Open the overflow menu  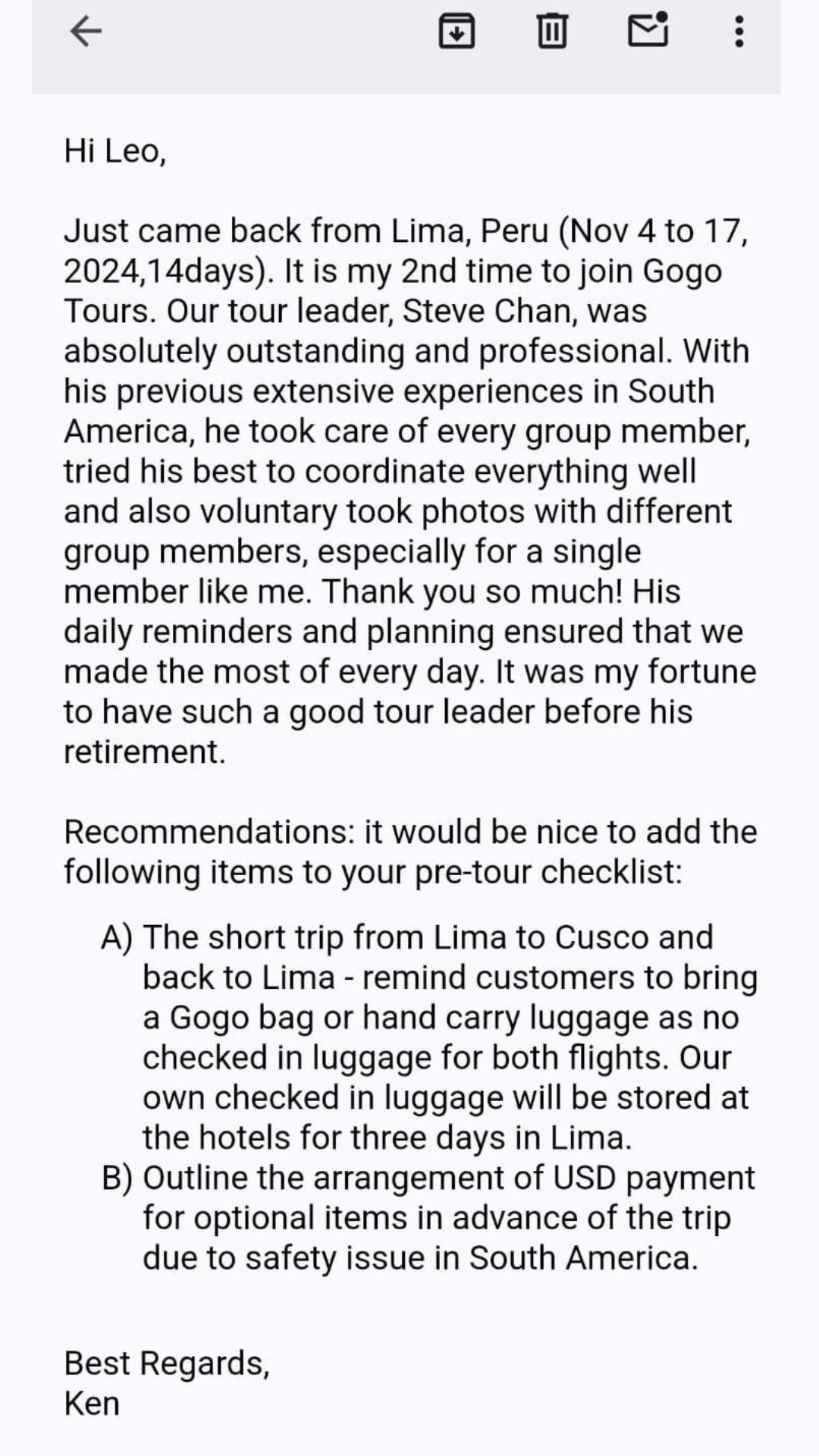739,31
